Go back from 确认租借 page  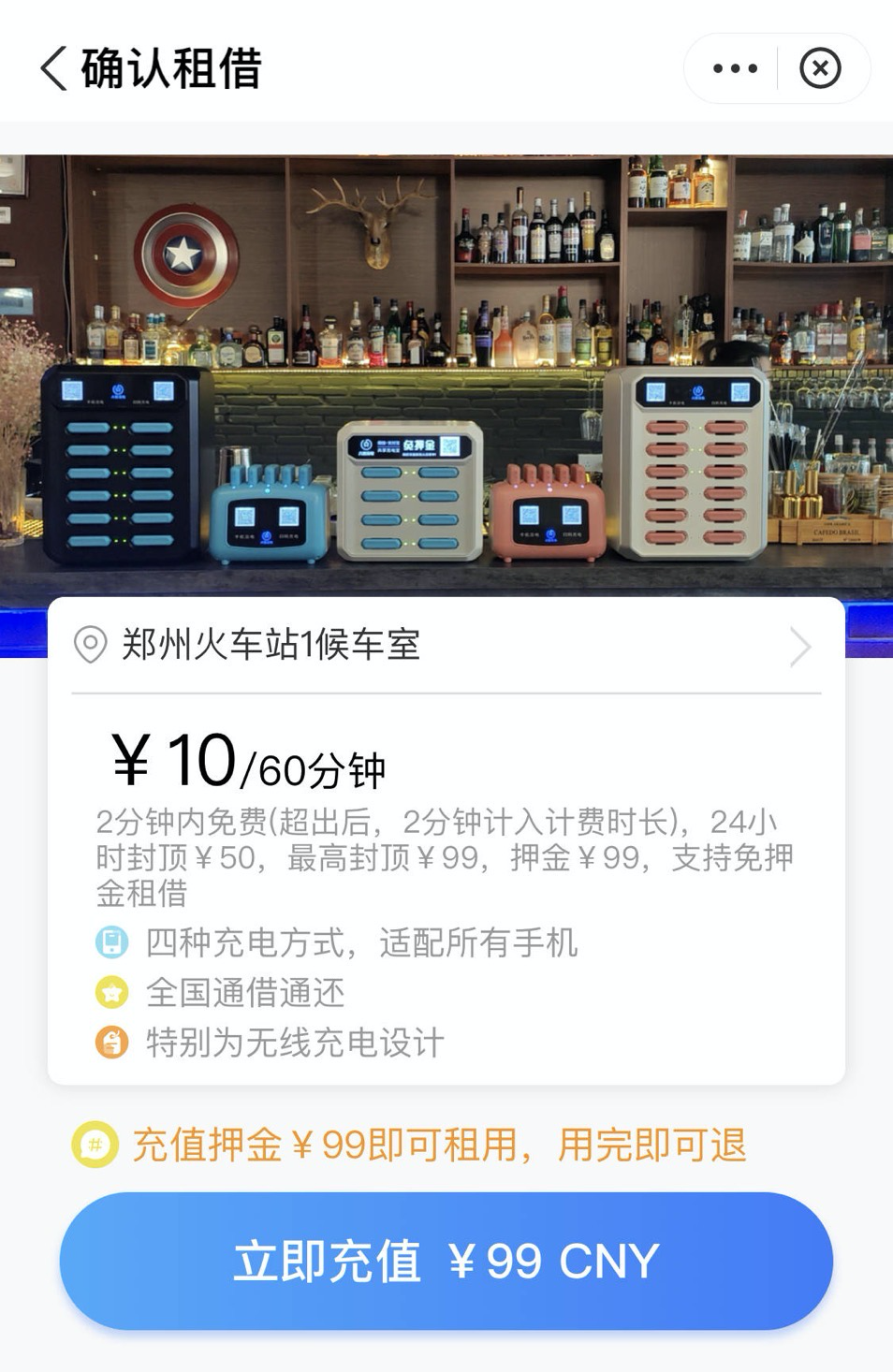[x=54, y=68]
